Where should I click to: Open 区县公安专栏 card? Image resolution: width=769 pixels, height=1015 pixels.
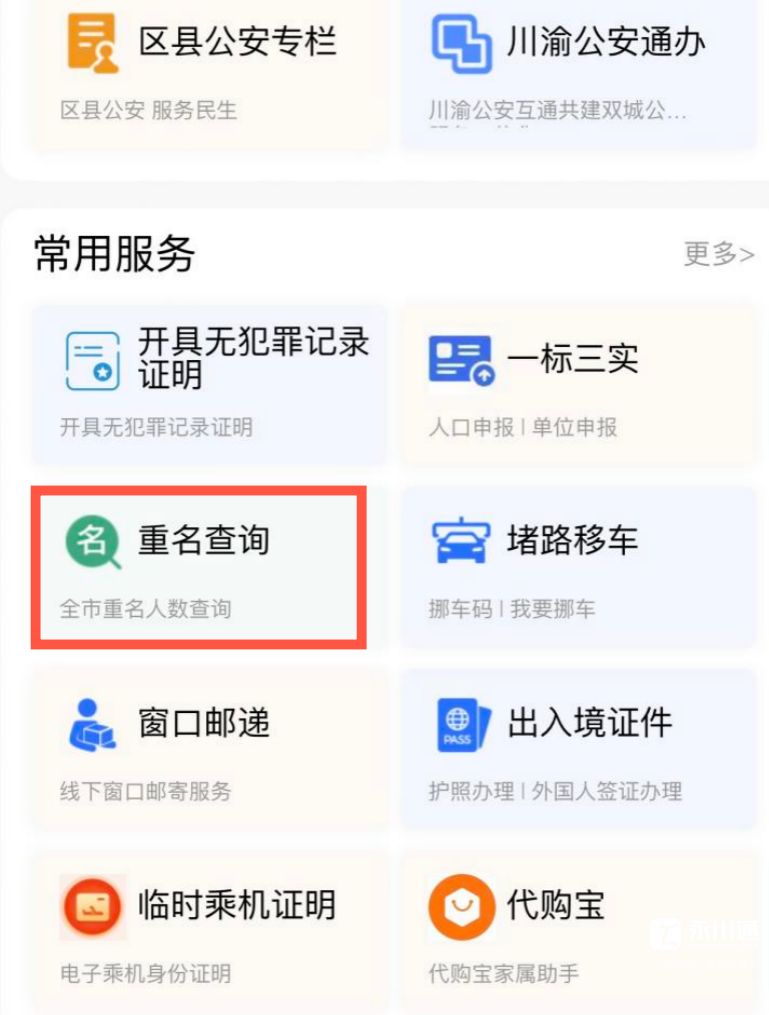click(x=209, y=70)
